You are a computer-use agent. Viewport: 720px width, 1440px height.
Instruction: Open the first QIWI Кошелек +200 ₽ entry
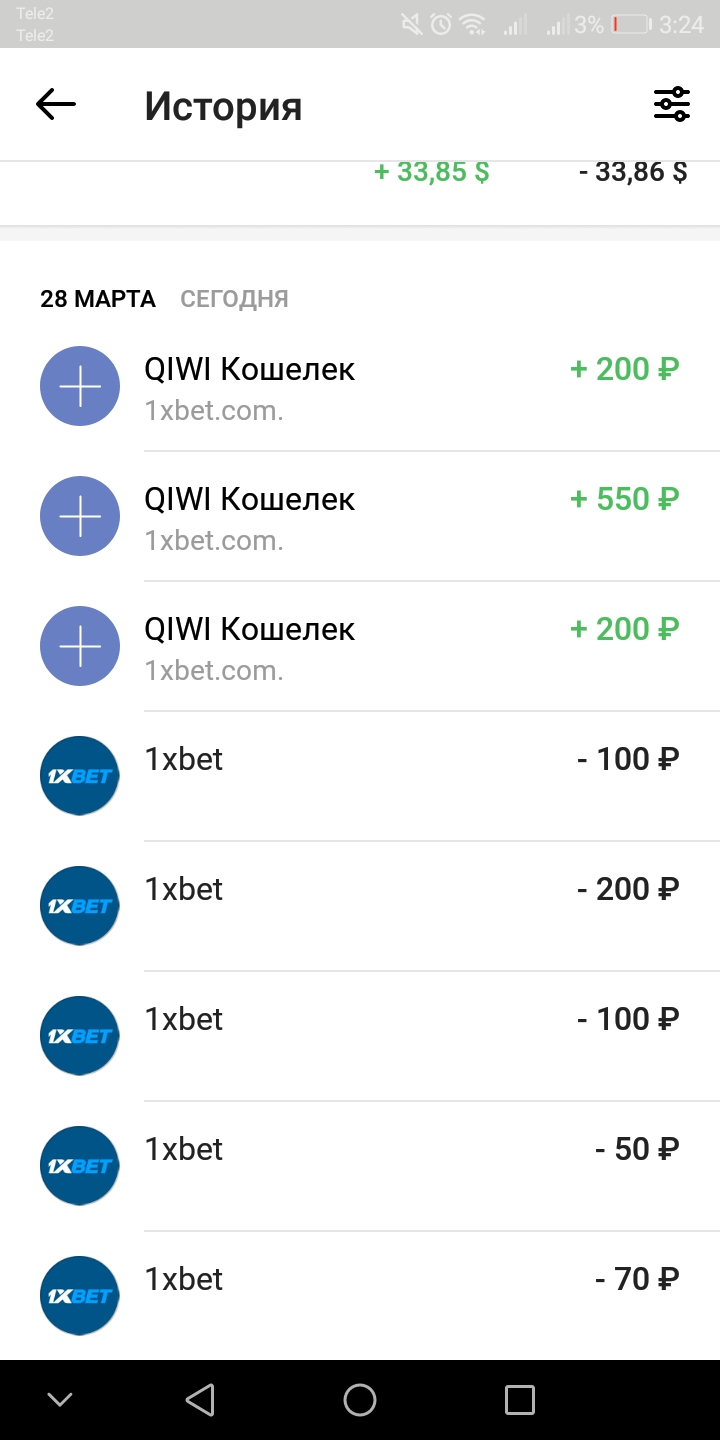[360, 386]
